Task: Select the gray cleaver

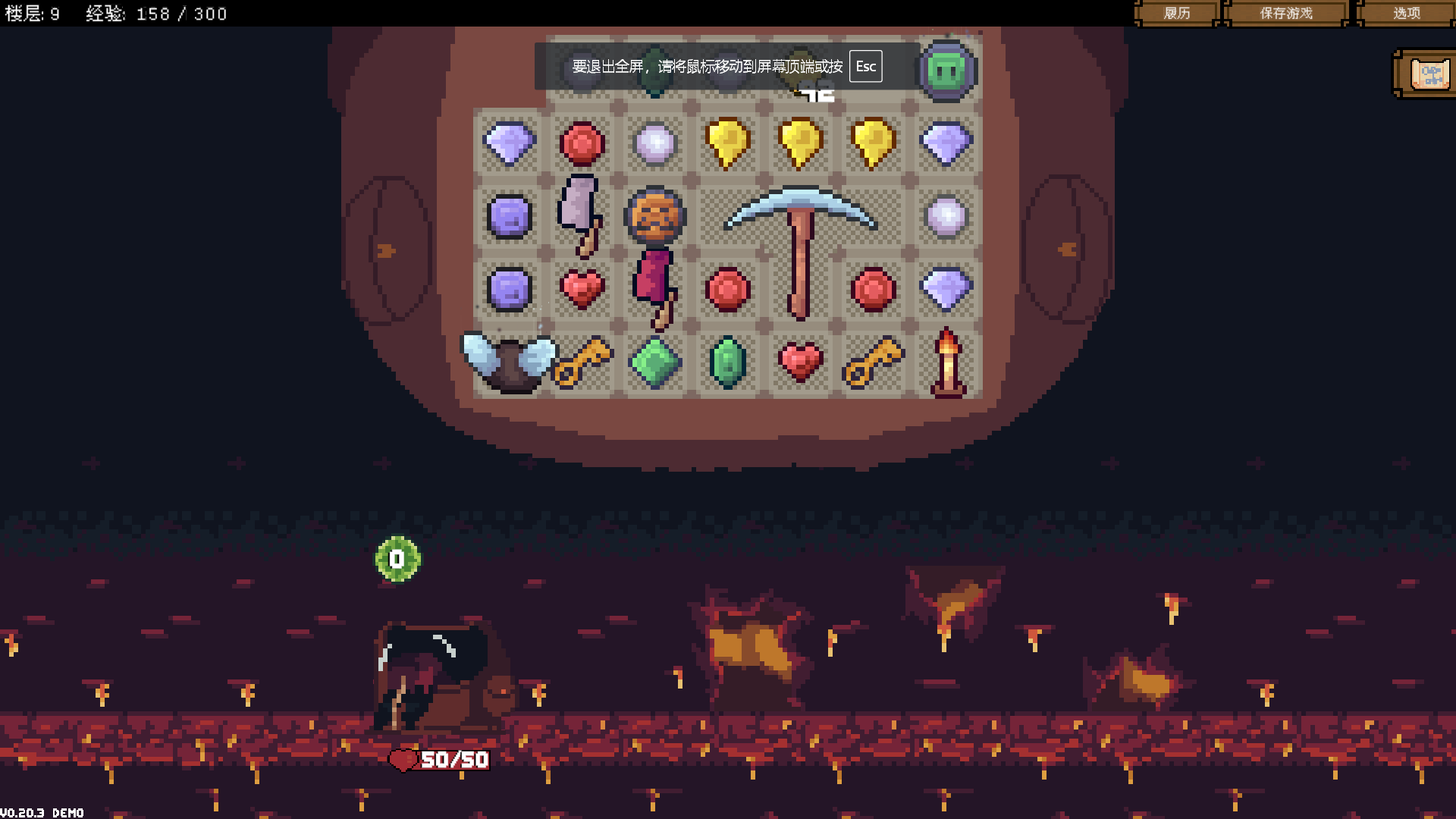Action: pyautogui.click(x=581, y=215)
